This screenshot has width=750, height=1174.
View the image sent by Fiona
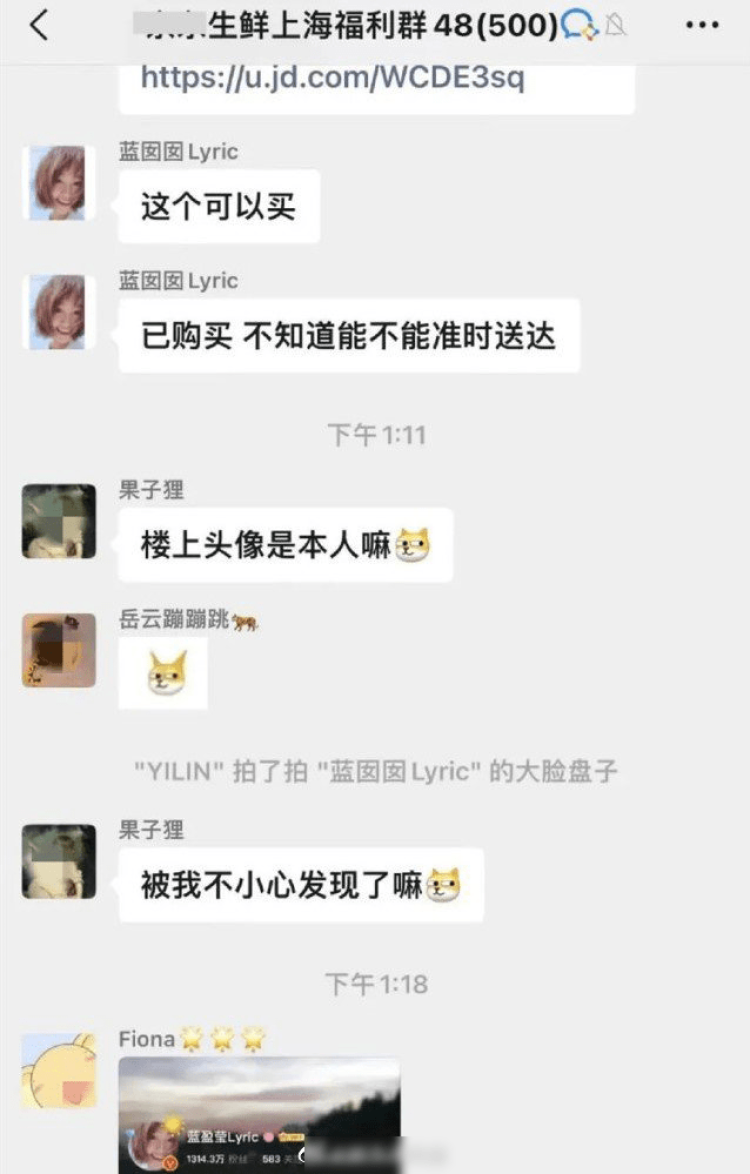pyautogui.click(x=259, y=1115)
